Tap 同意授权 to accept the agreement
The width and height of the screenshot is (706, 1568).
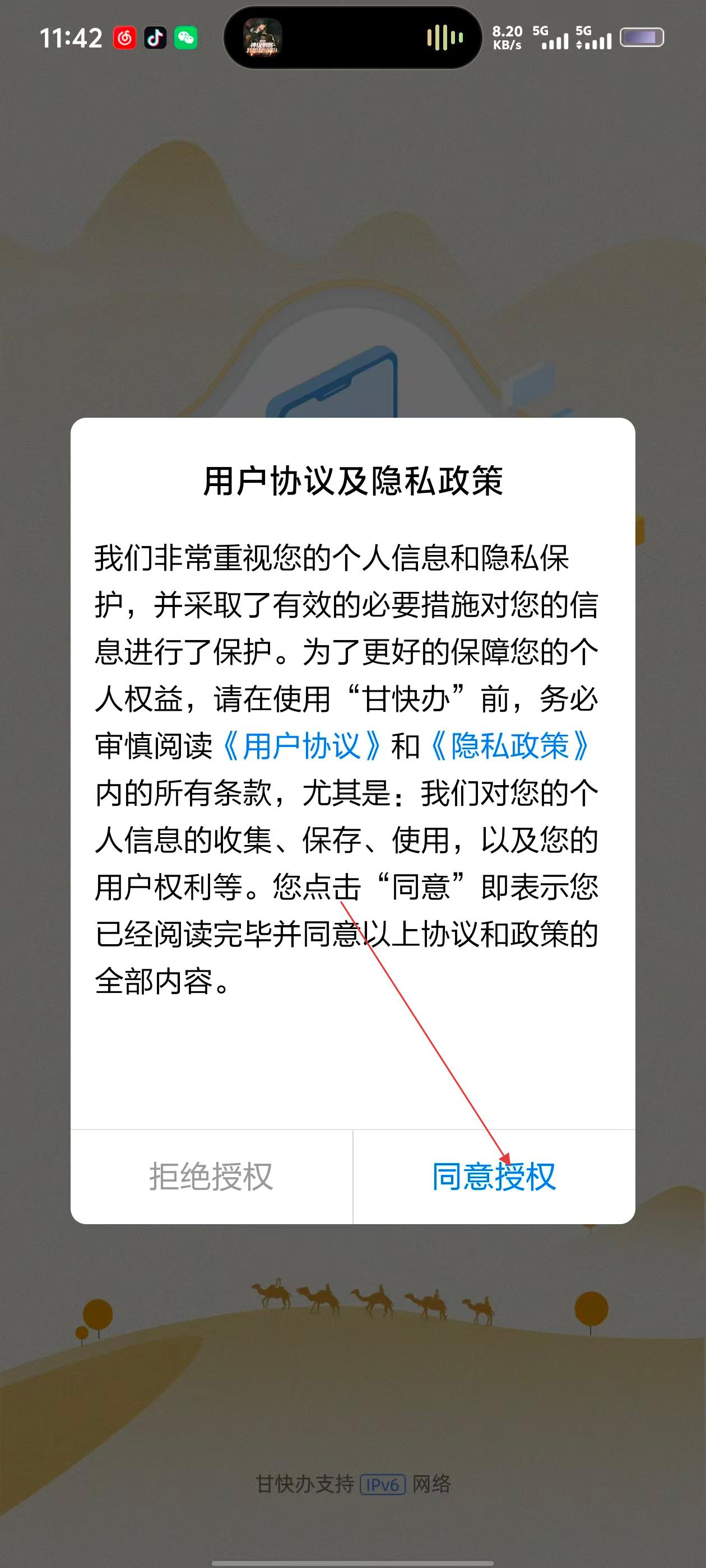pos(494,1177)
